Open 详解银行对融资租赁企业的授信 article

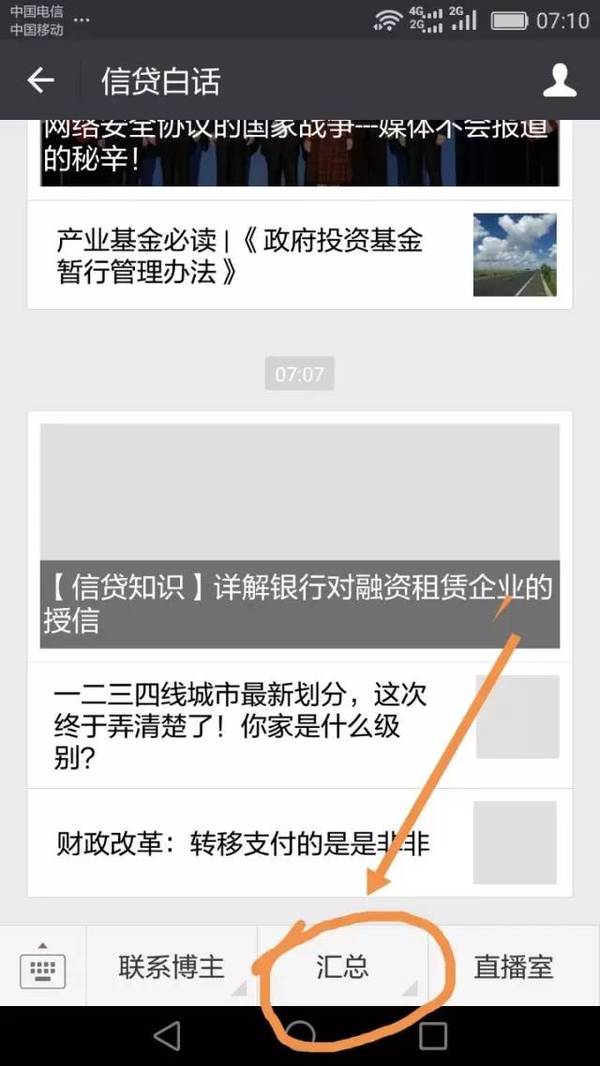300,602
